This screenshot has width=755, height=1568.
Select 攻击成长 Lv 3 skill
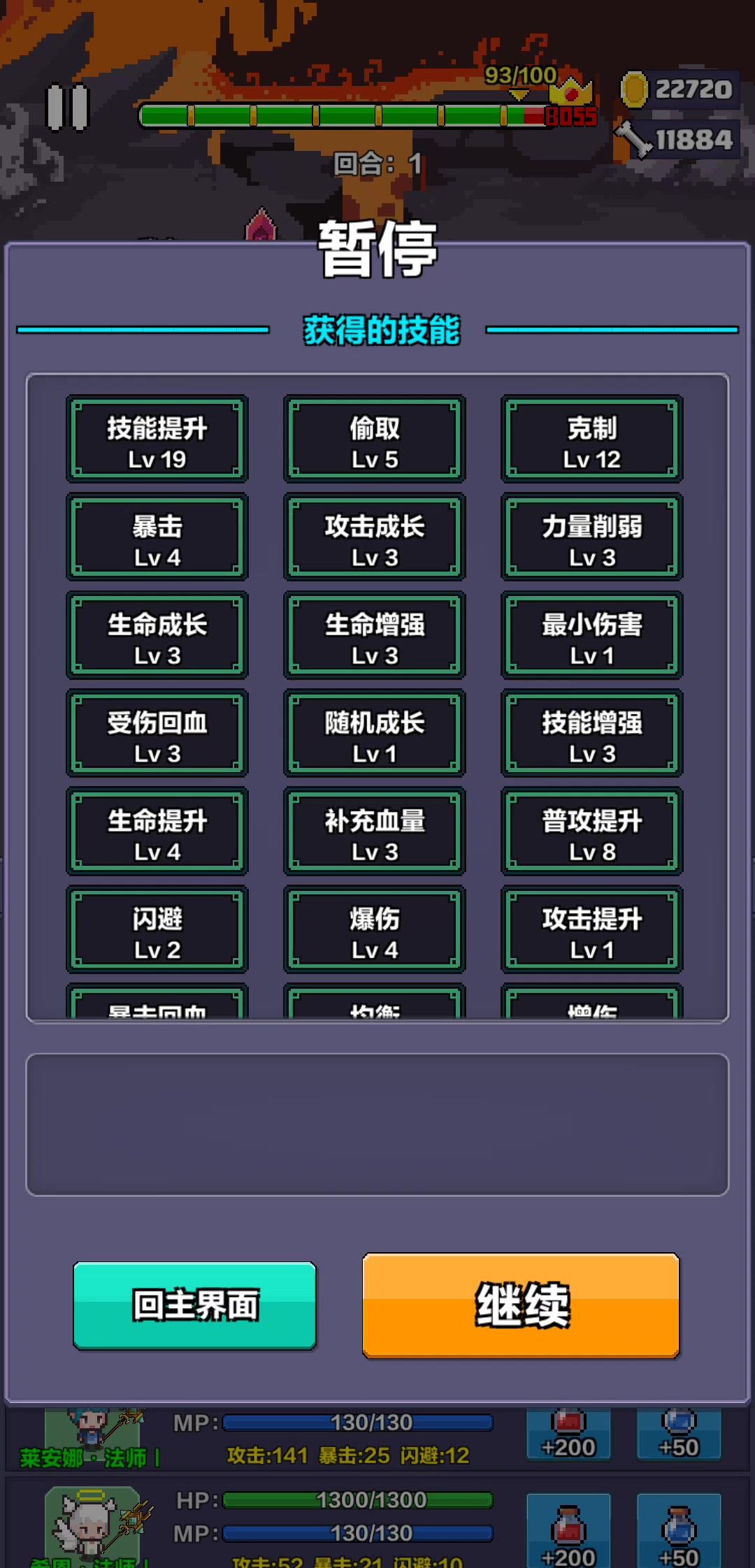(375, 537)
